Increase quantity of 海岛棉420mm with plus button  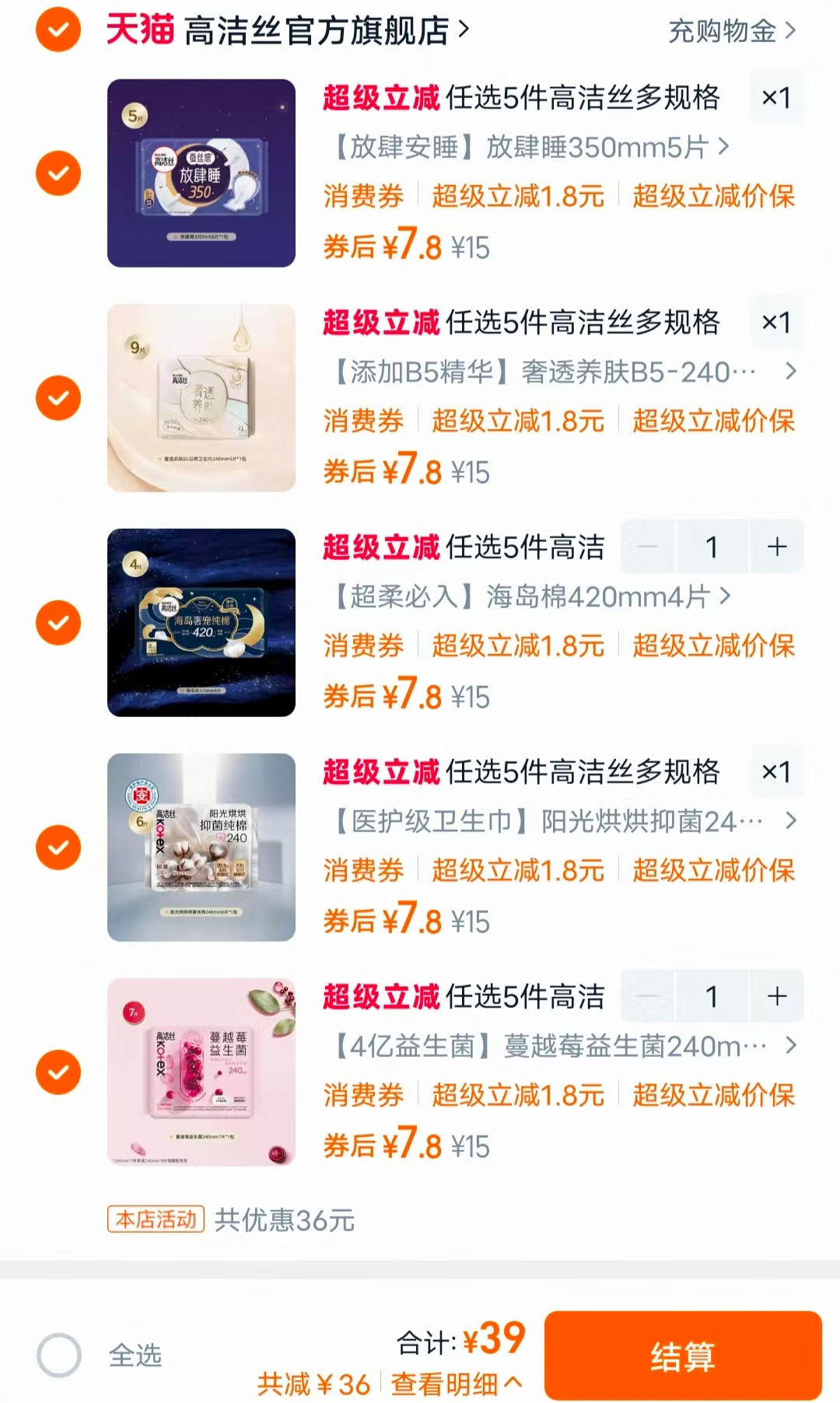(x=775, y=548)
